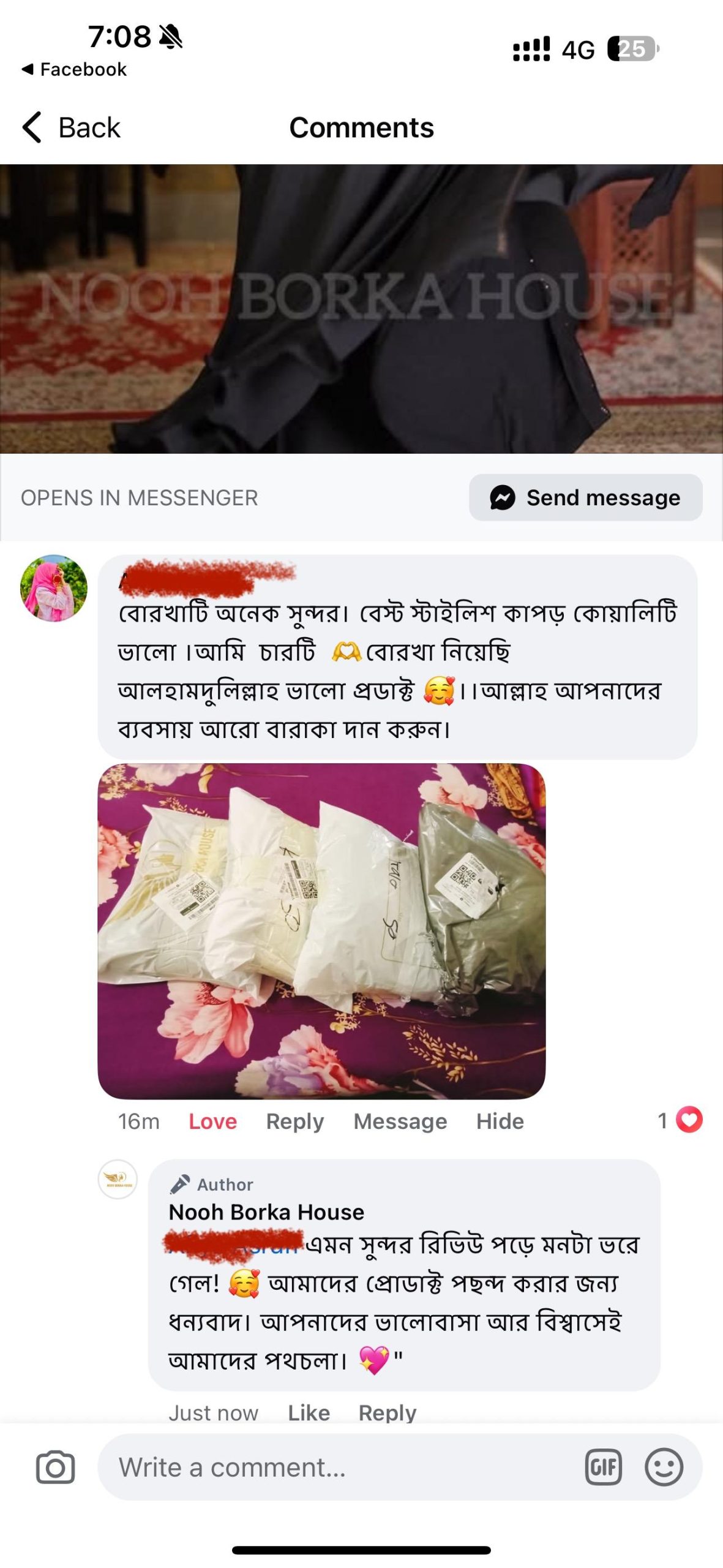View reactions on the review comment
Viewport: 723px width, 1568px height.
point(680,1120)
